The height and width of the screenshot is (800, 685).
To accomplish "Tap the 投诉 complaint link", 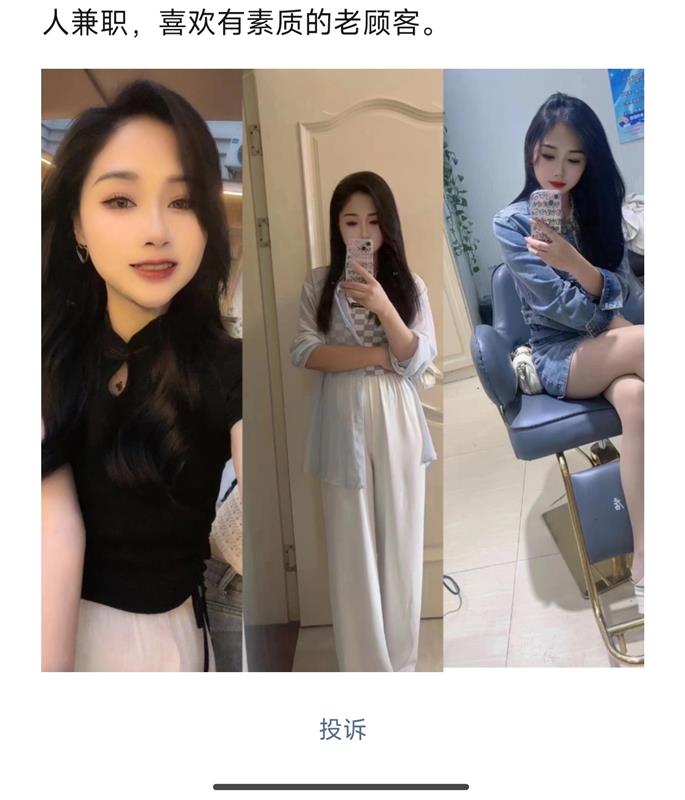I will (343, 730).
